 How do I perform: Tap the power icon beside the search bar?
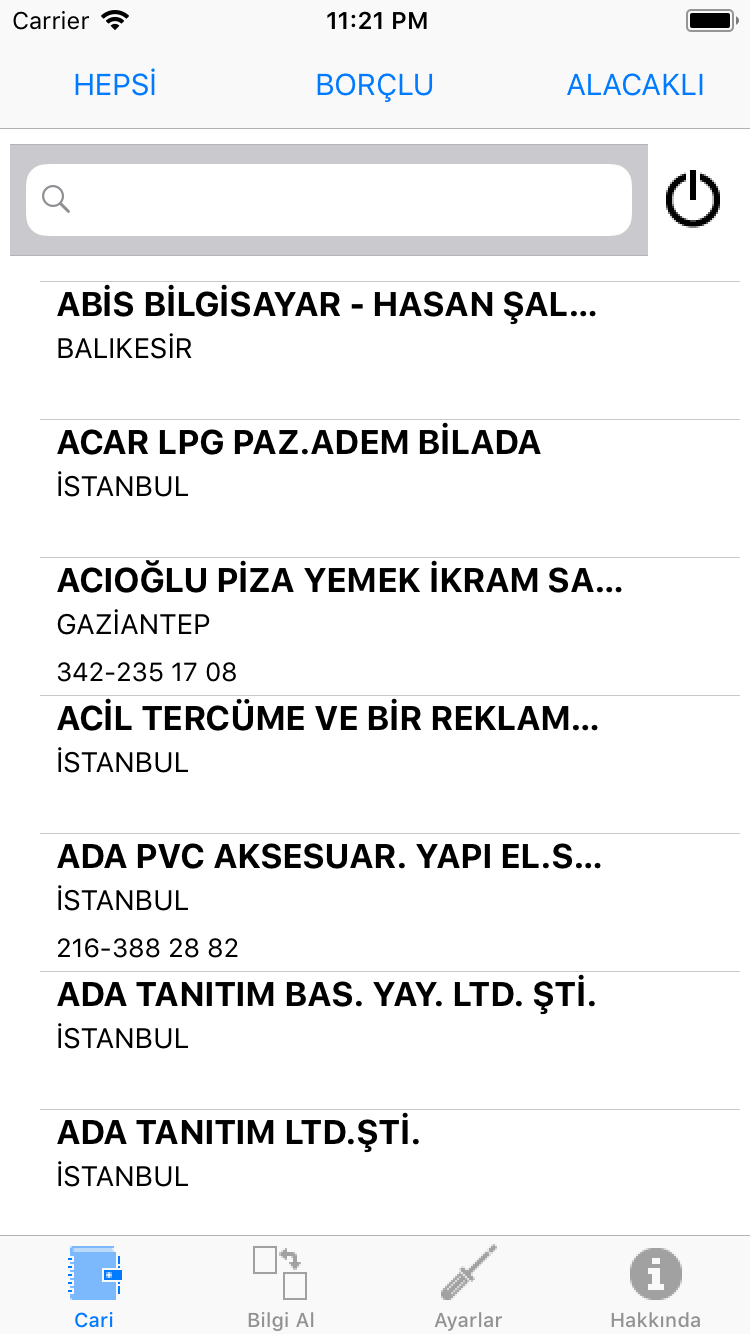(692, 199)
